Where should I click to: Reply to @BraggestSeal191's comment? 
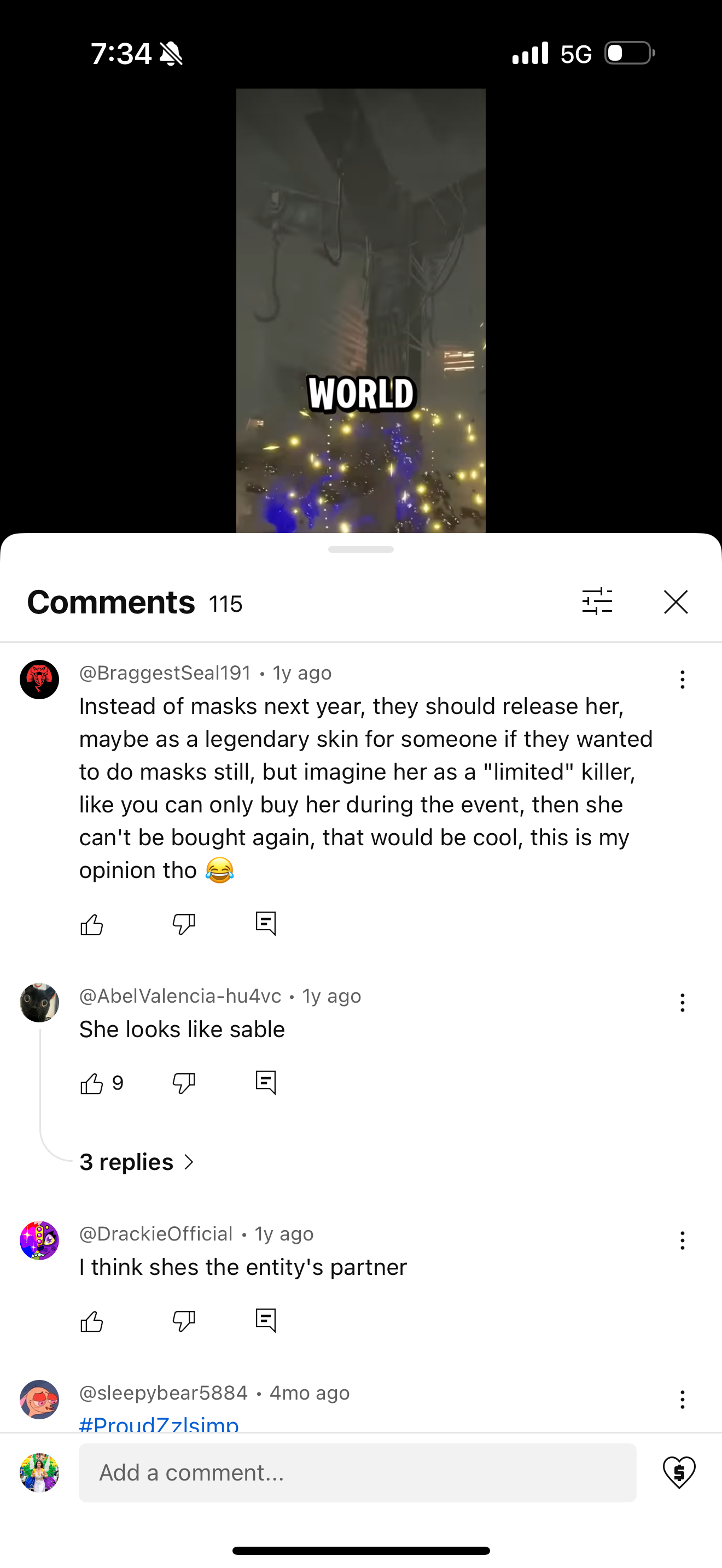click(x=266, y=923)
